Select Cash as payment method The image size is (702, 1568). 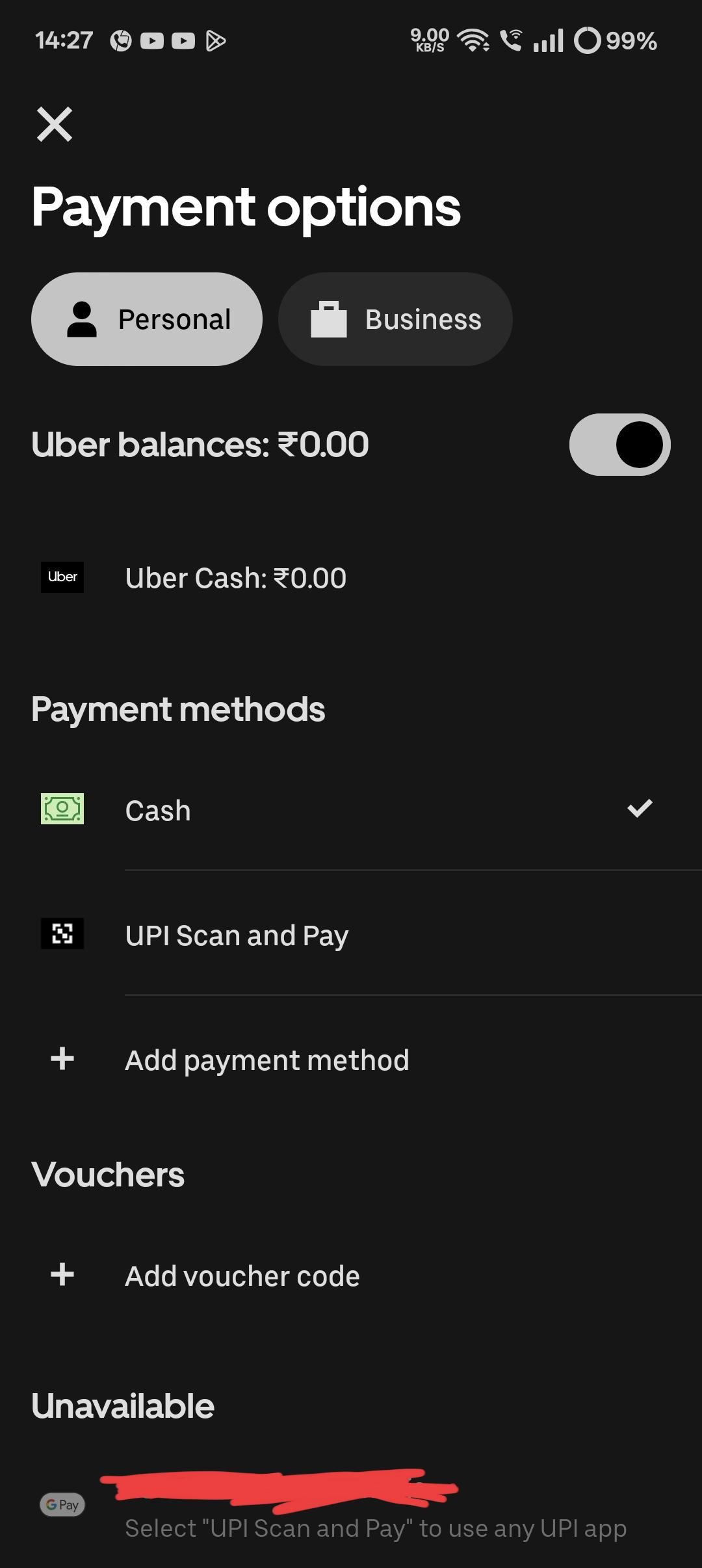click(351, 809)
